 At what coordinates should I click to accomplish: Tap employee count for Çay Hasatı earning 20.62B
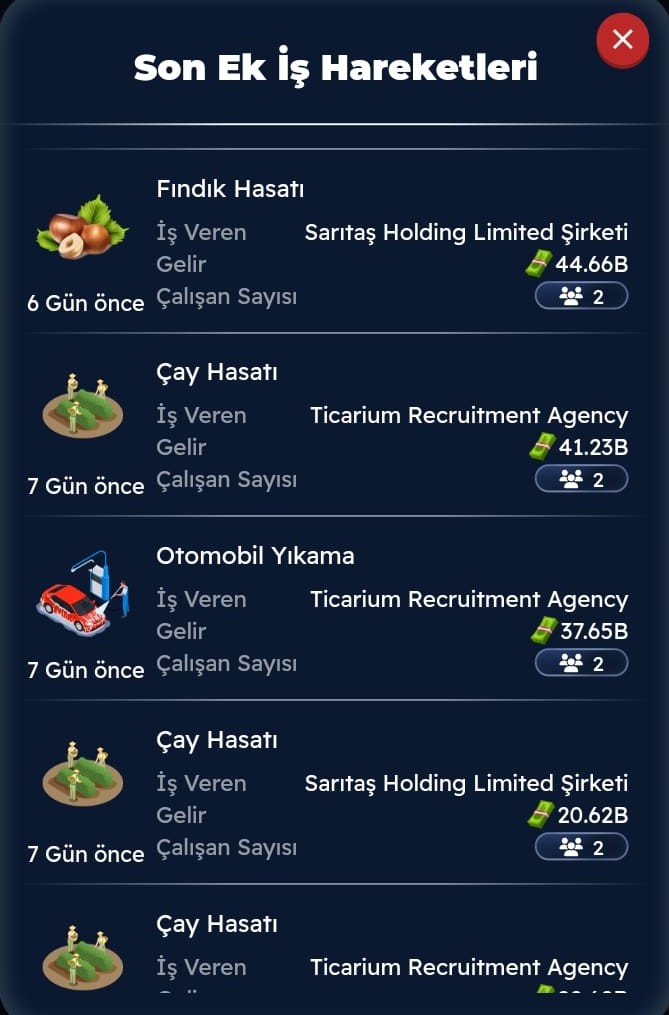(581, 847)
